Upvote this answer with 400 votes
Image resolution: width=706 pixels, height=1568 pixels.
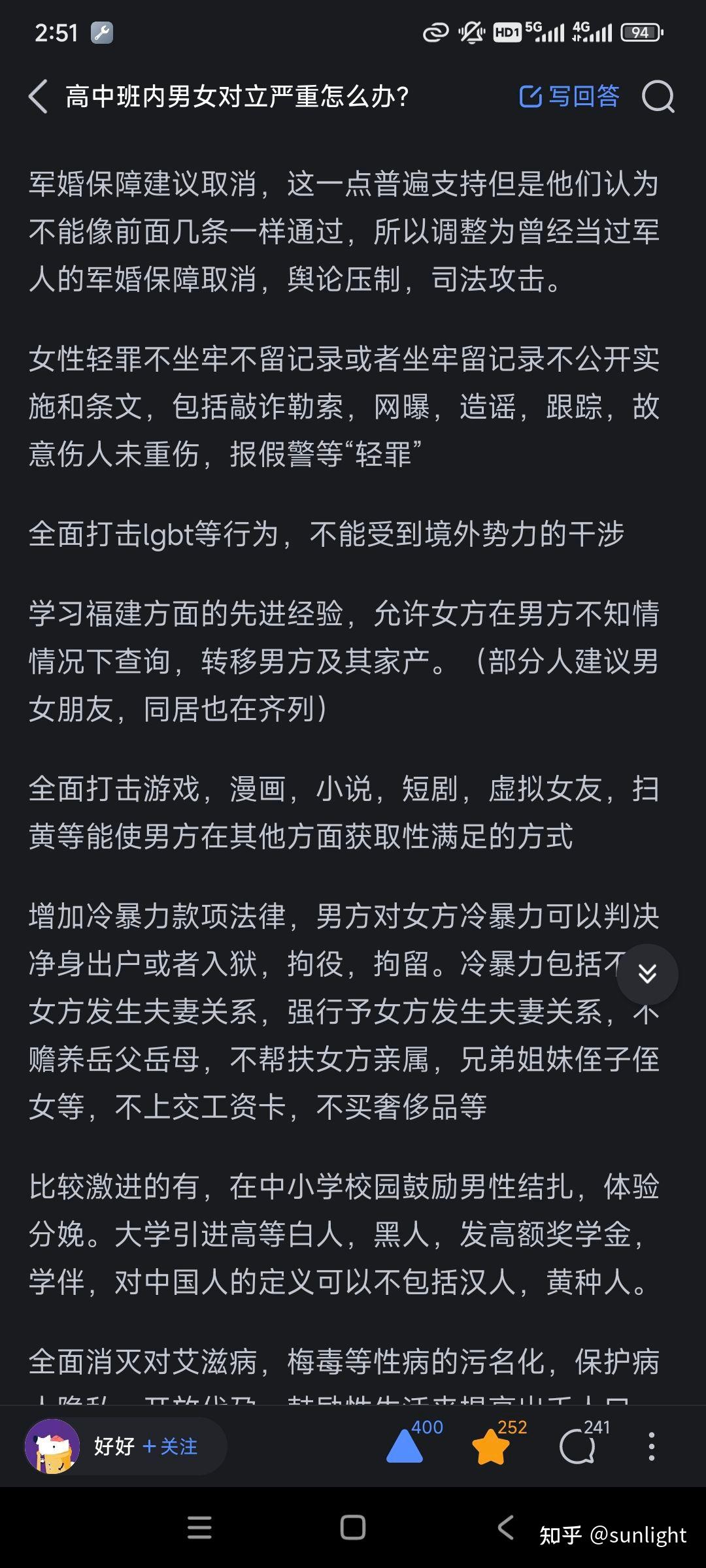(x=405, y=1446)
